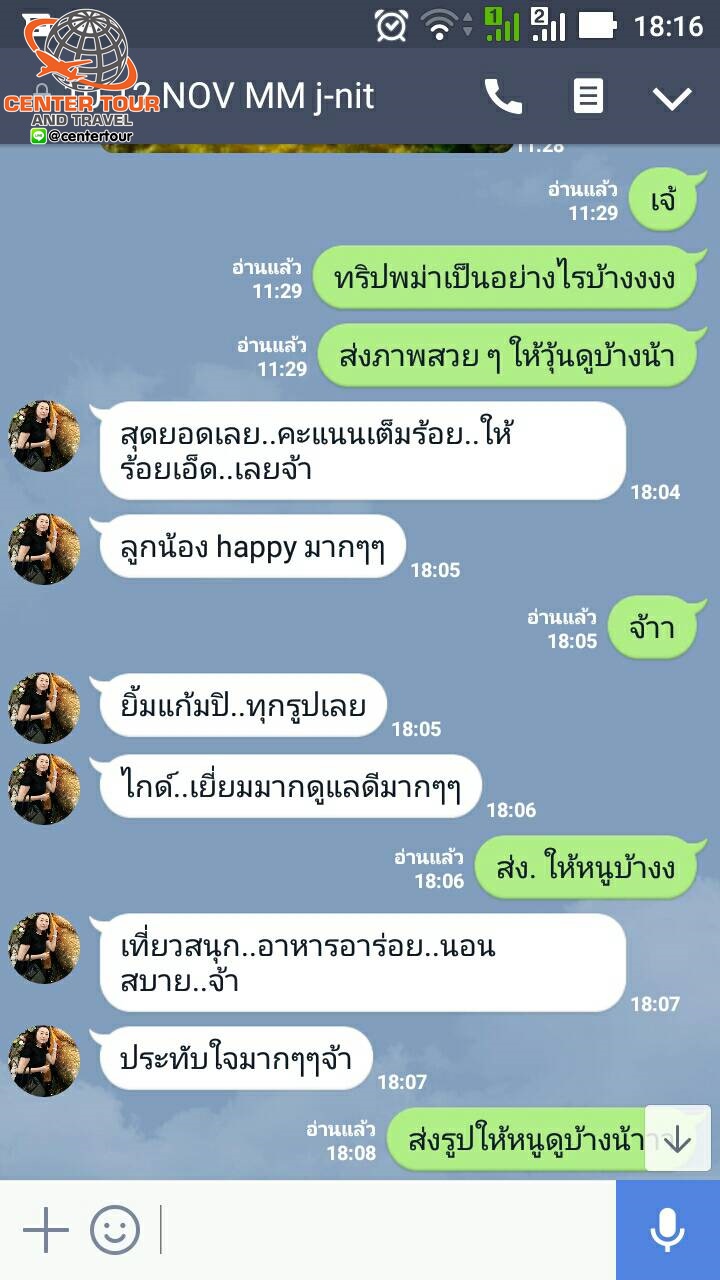Tap the microphone to record voice message
The height and width of the screenshot is (1280, 720).
(x=668, y=1227)
